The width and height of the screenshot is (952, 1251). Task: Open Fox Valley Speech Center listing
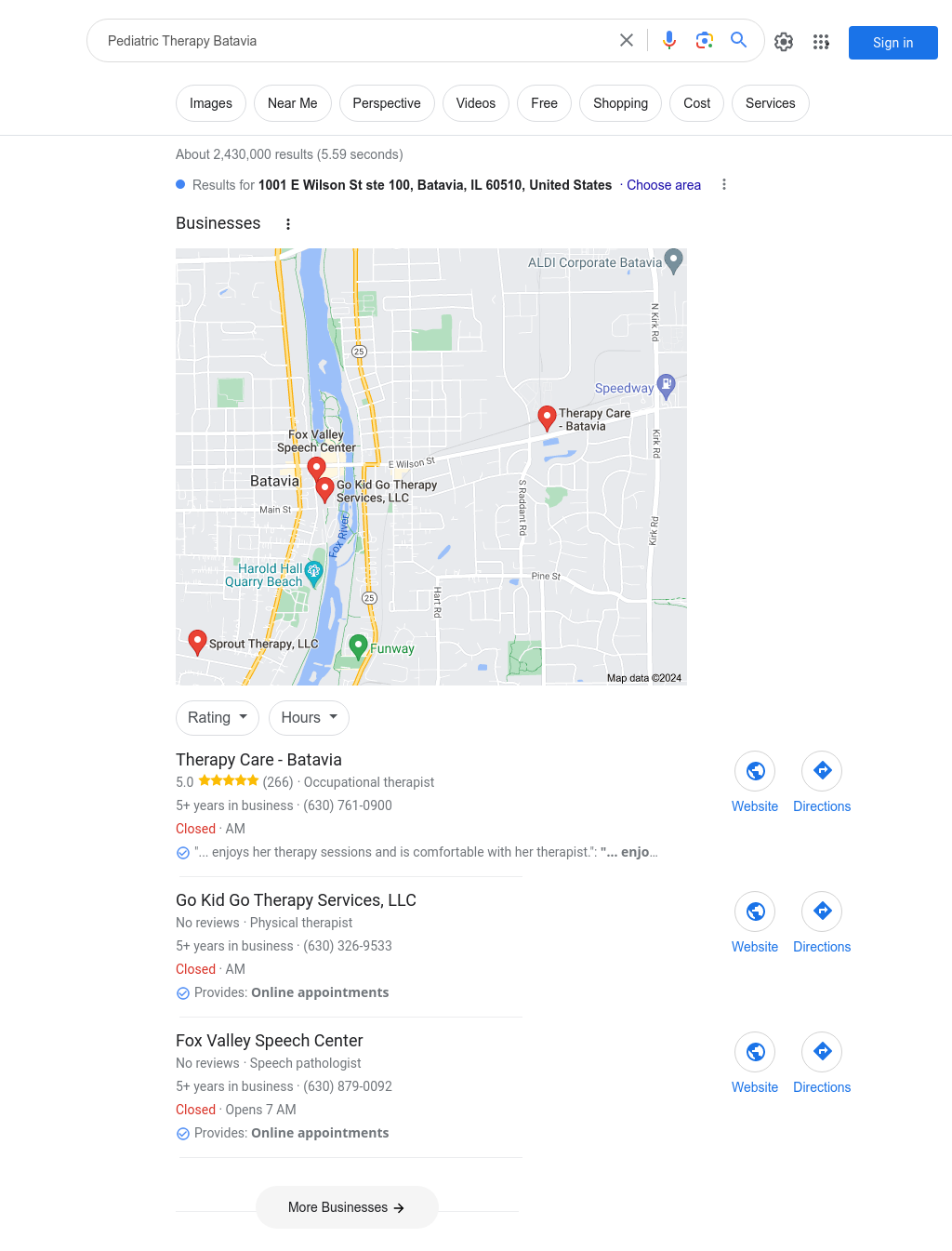[x=269, y=1041]
